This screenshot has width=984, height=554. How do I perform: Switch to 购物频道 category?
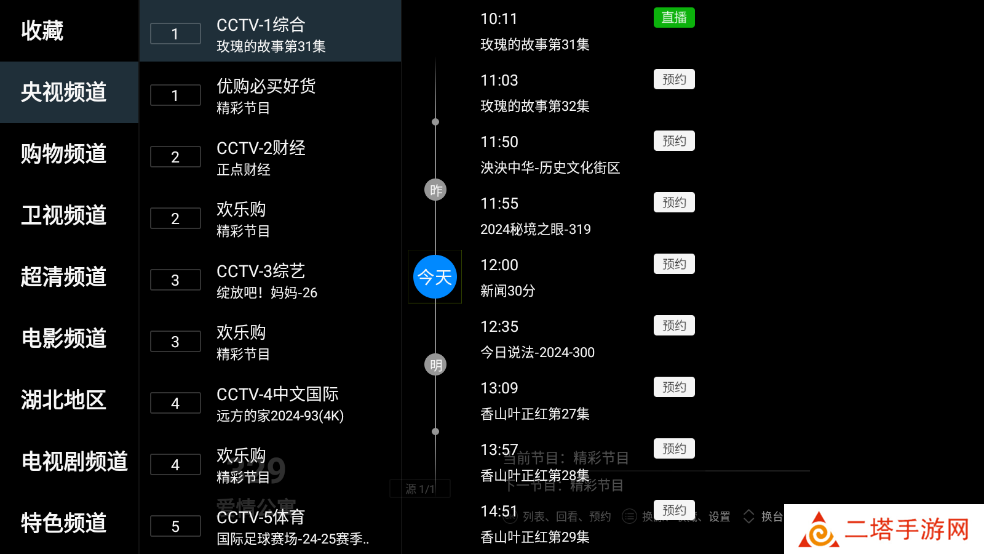click(63, 154)
